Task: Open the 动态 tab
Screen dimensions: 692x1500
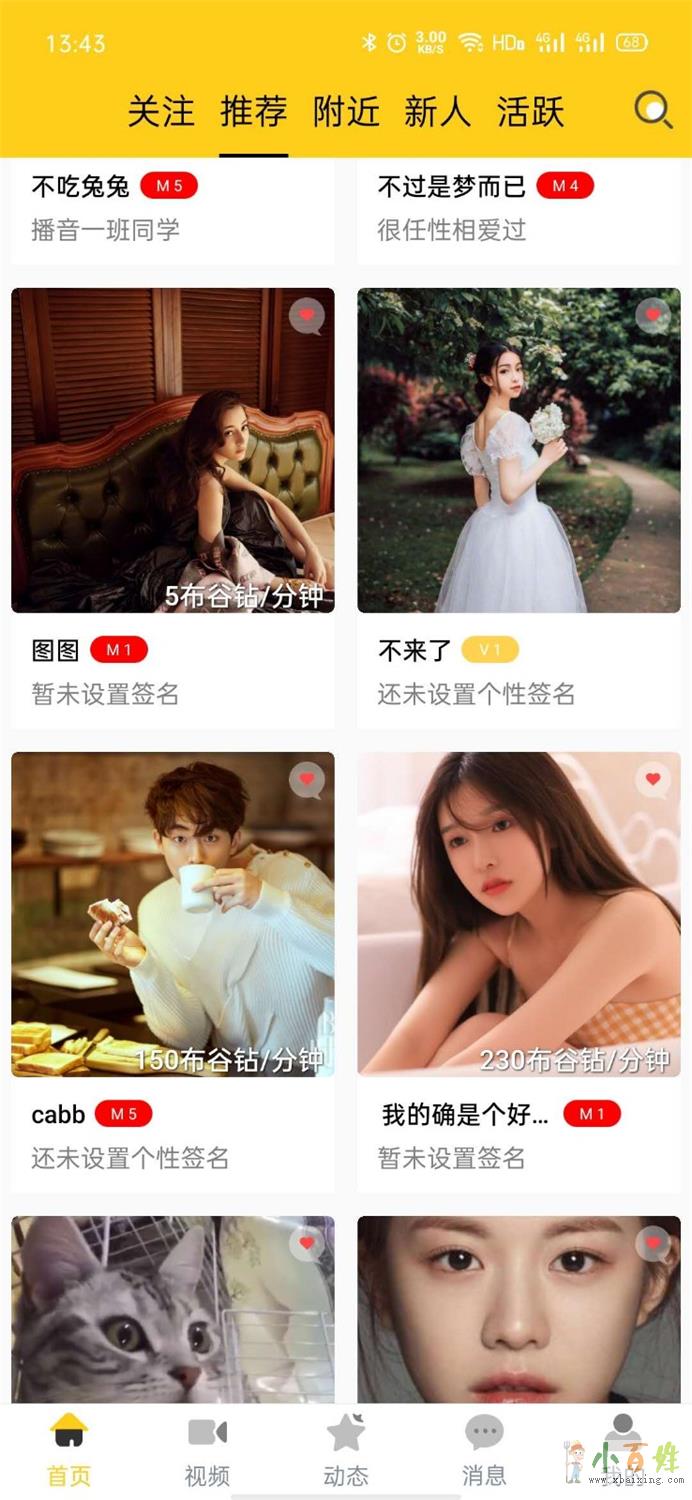Action: tap(346, 1450)
